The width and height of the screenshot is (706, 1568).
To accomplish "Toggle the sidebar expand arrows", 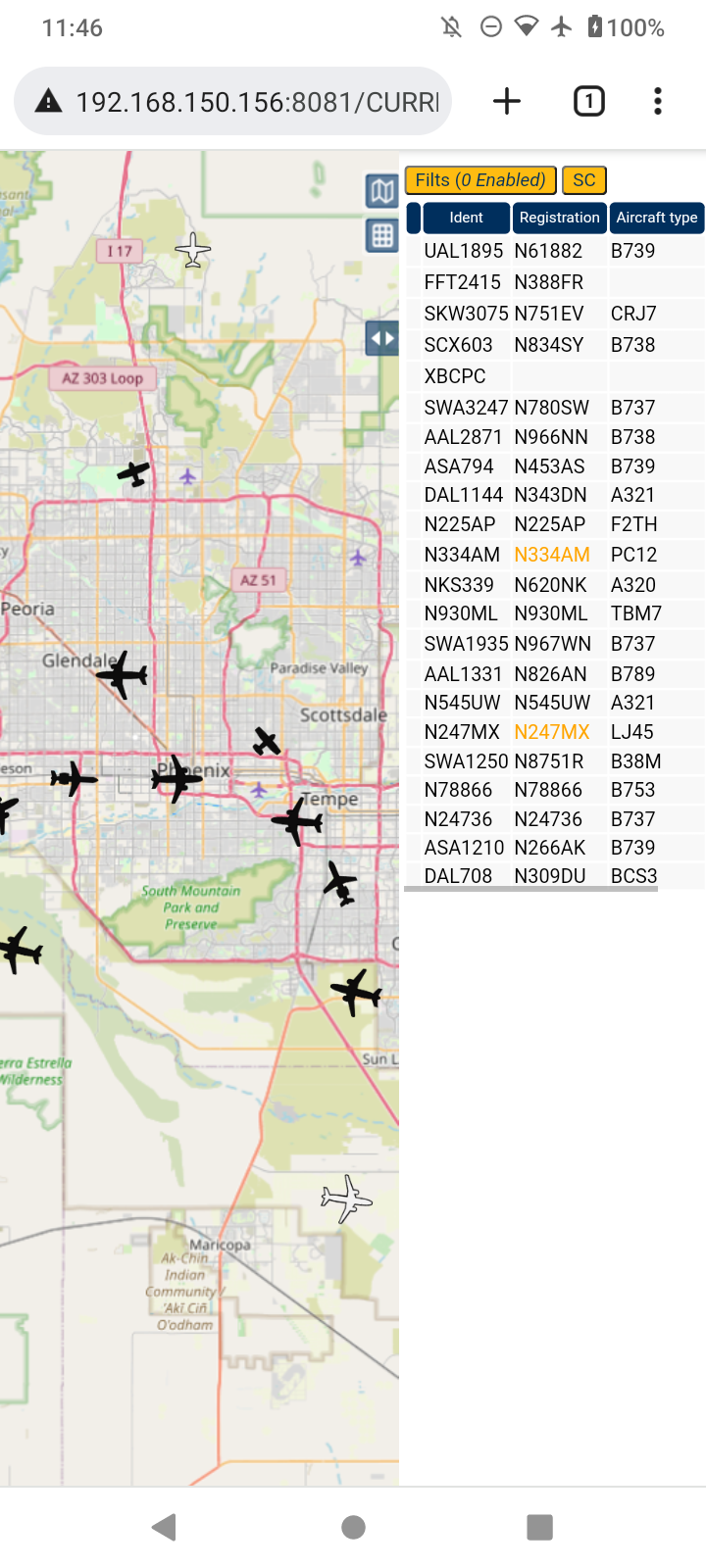I will coord(381,339).
